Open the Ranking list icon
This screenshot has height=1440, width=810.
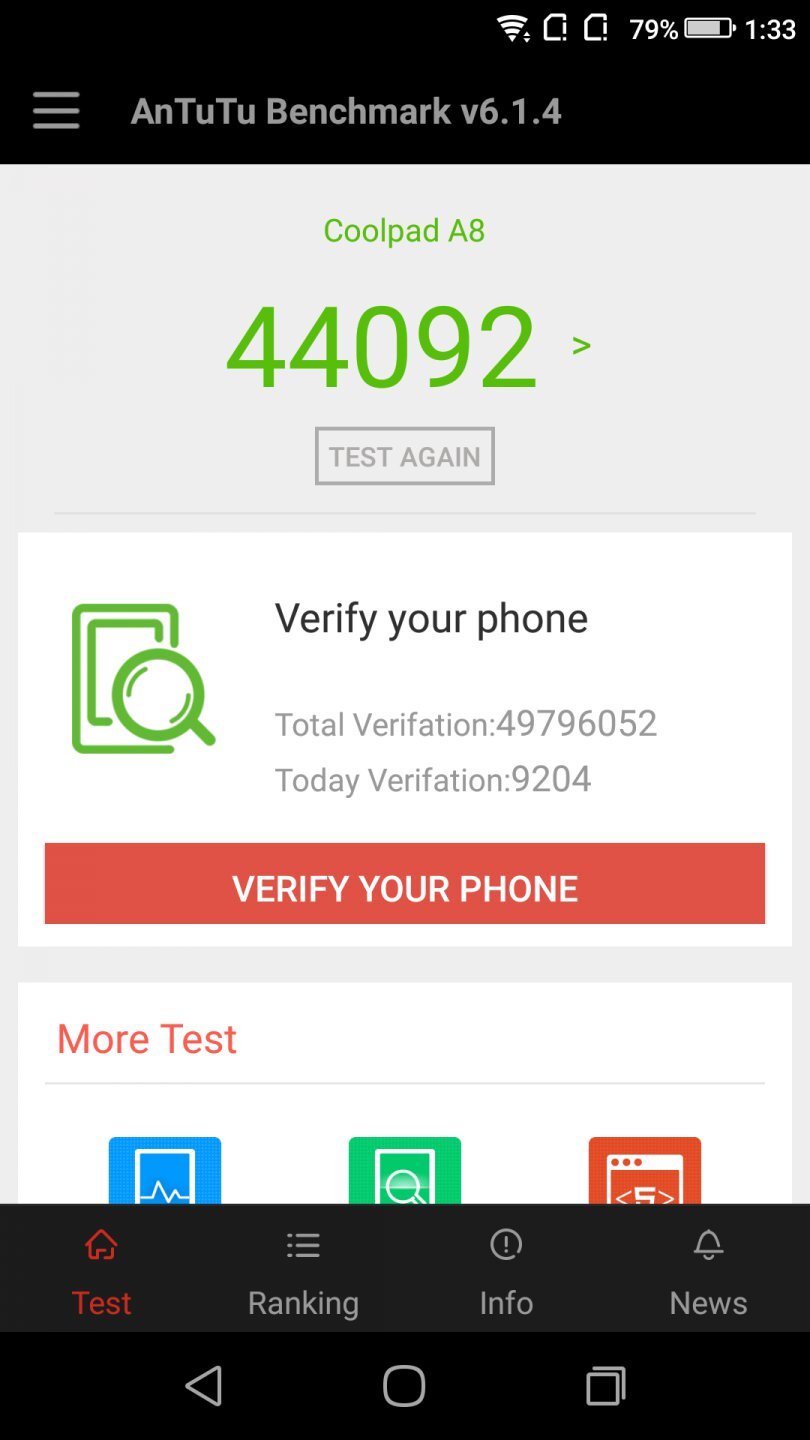pyautogui.click(x=303, y=1245)
